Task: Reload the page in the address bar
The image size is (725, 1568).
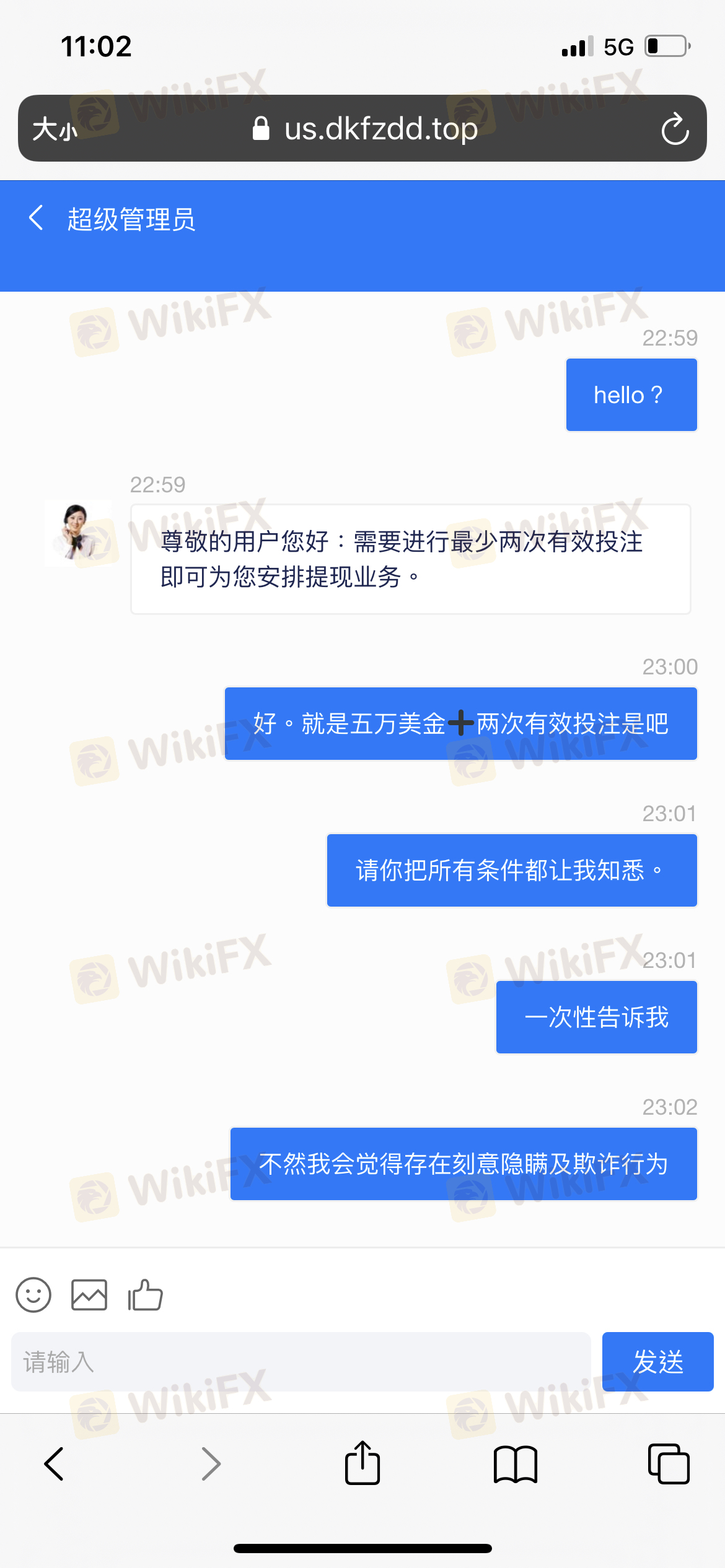Action: (x=674, y=129)
